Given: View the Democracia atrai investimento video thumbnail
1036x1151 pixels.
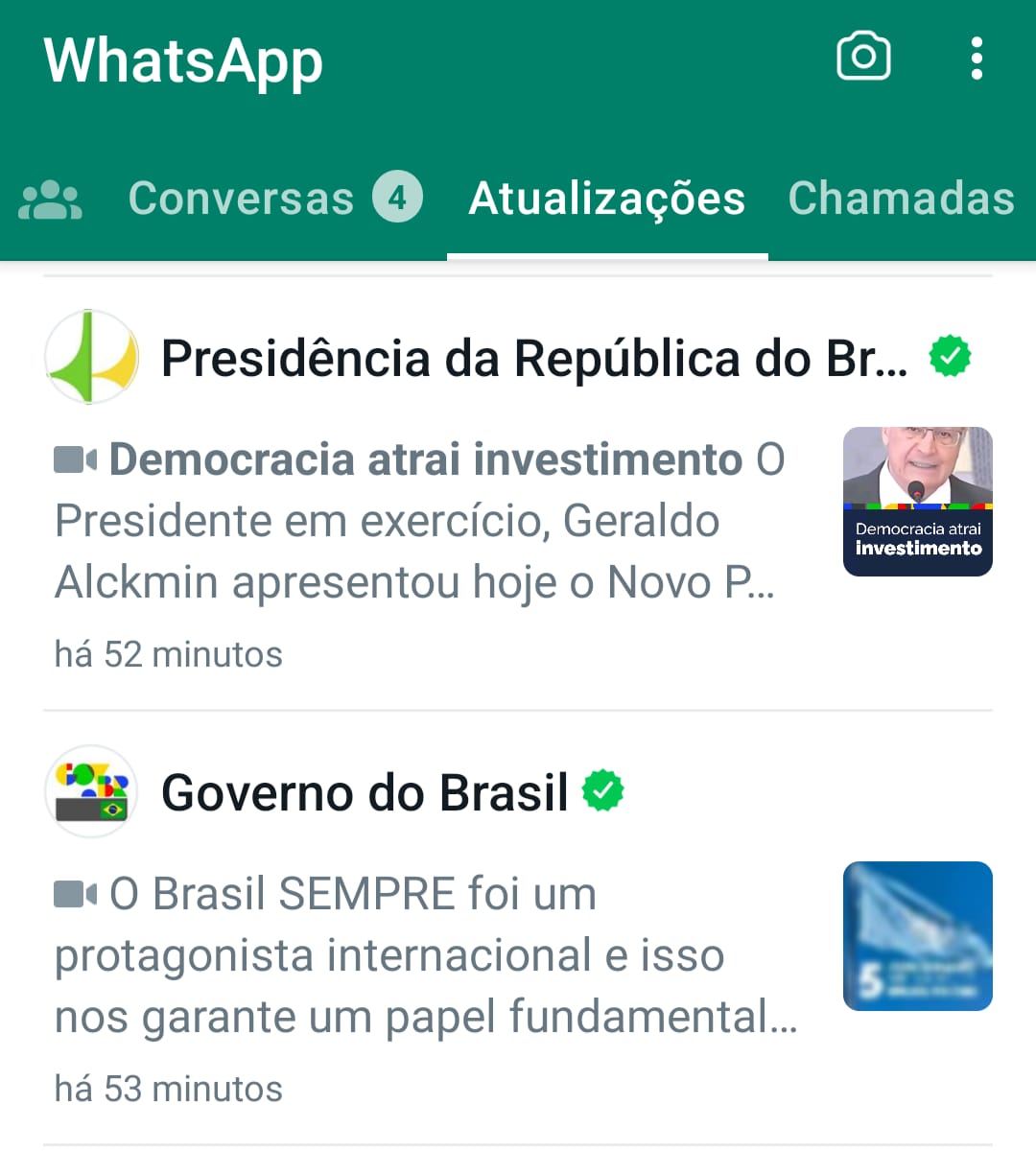Looking at the screenshot, I should [917, 502].
